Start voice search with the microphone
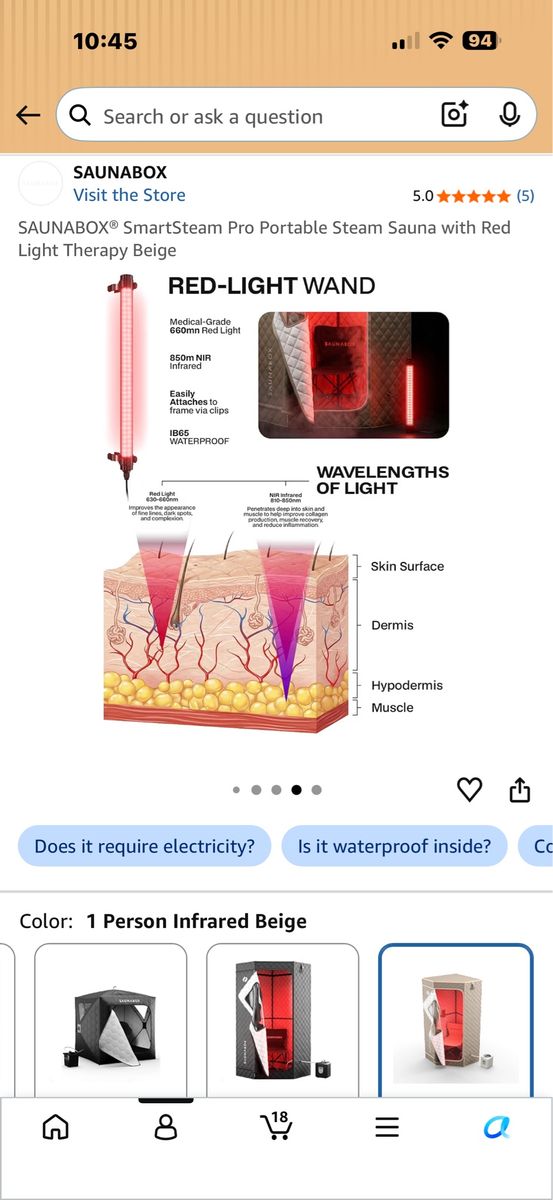The width and height of the screenshot is (553, 1200). [x=510, y=115]
